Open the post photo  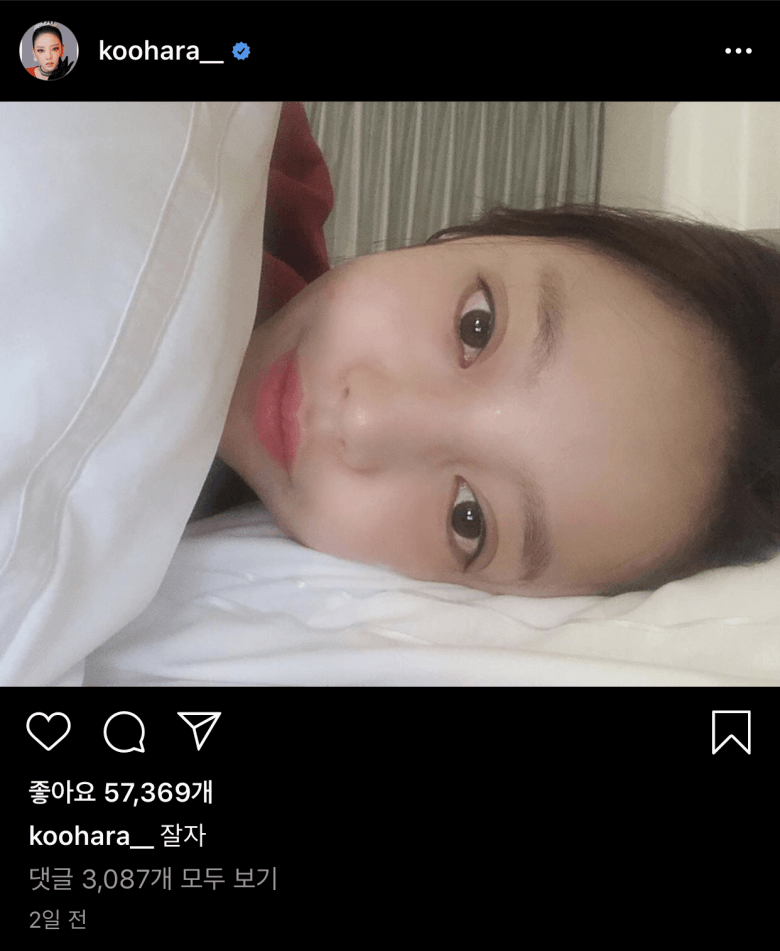pos(390,393)
